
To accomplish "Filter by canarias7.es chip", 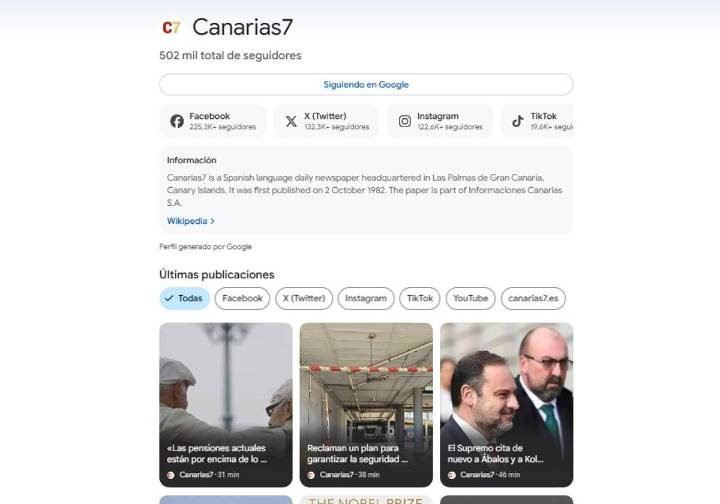I will point(533,298).
